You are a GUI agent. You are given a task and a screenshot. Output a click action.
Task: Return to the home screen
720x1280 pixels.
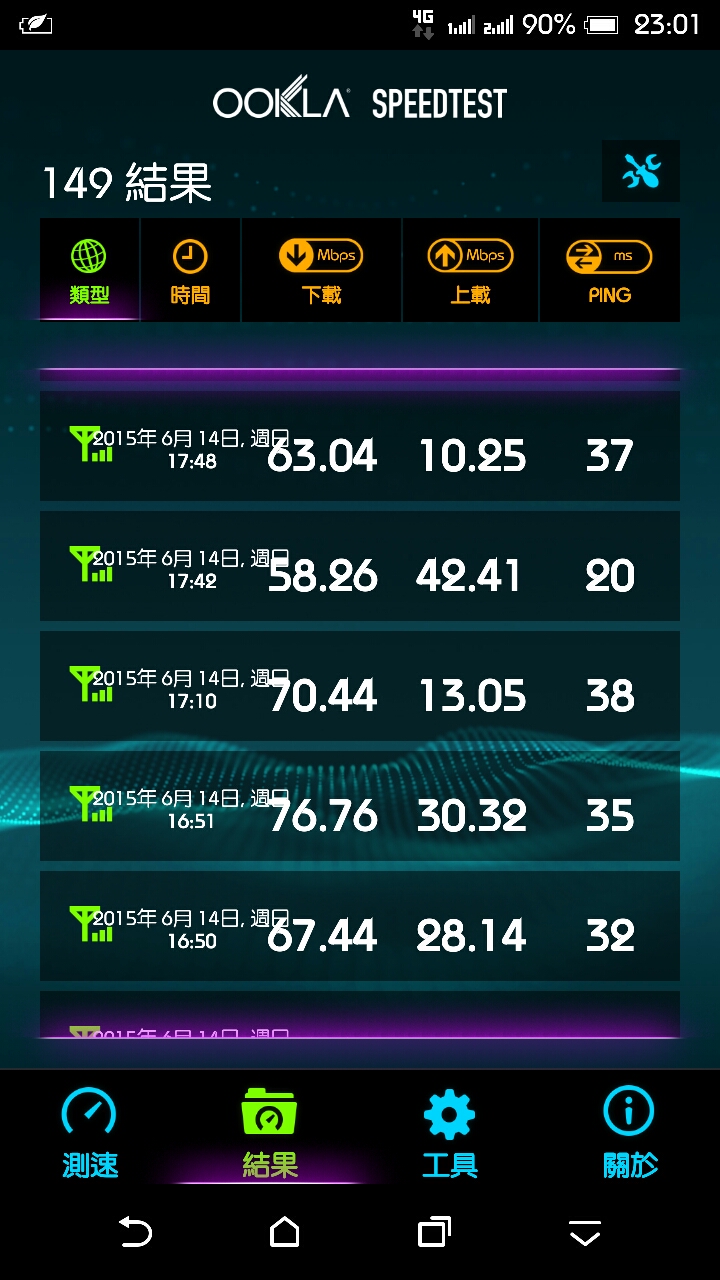285,1232
